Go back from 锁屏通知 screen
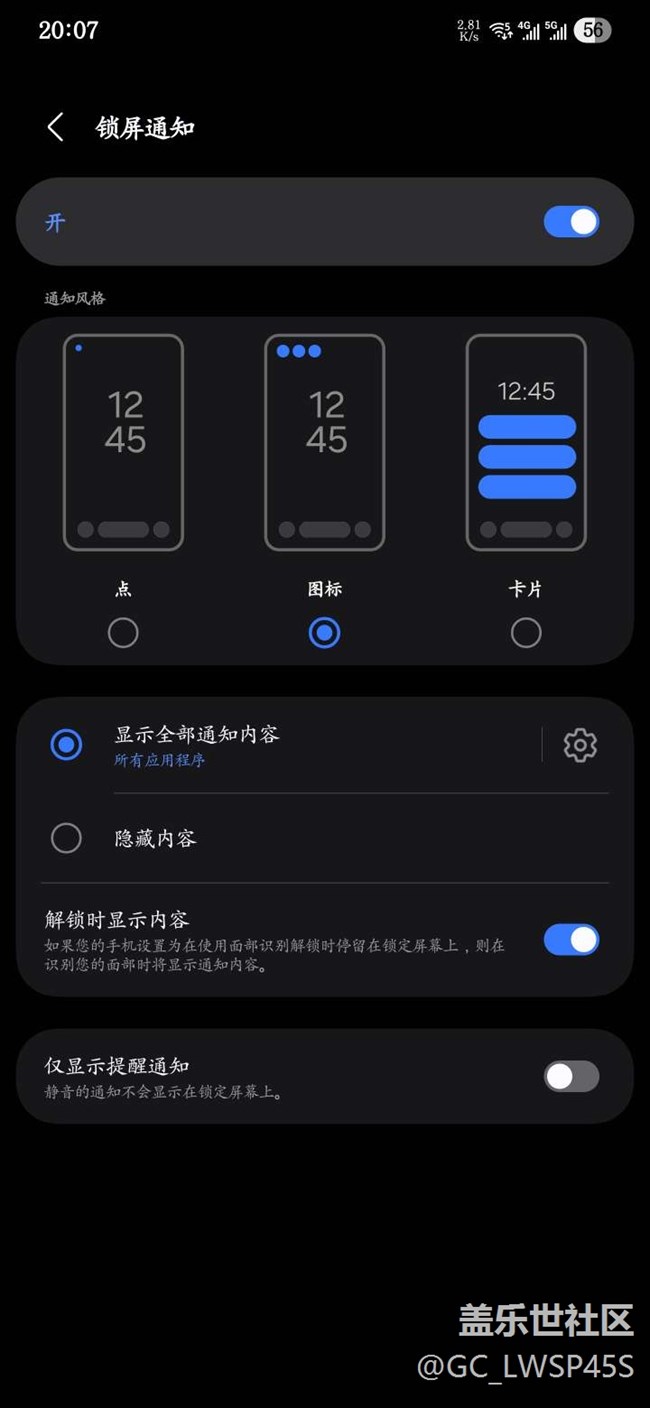 55,127
